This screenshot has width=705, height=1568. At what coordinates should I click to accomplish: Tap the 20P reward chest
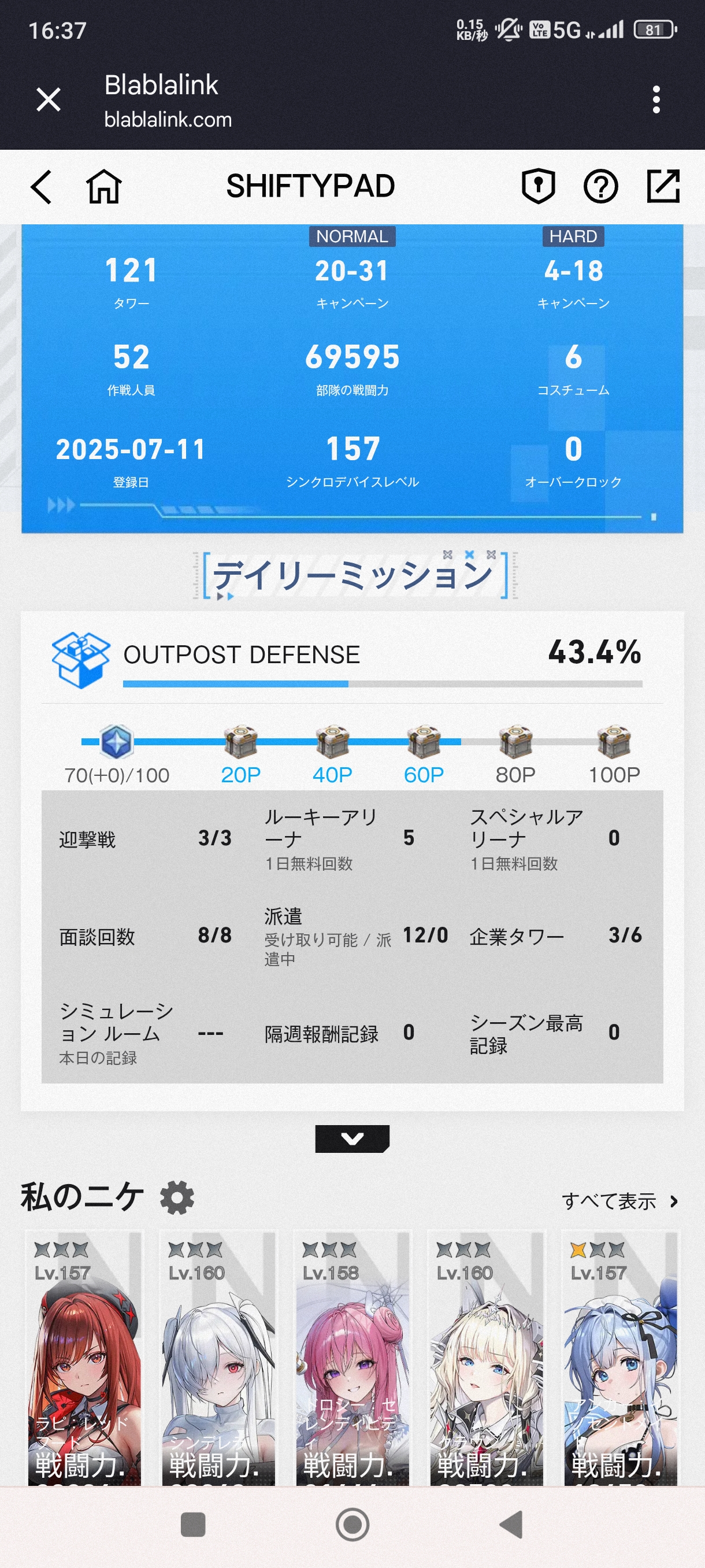coord(241,741)
